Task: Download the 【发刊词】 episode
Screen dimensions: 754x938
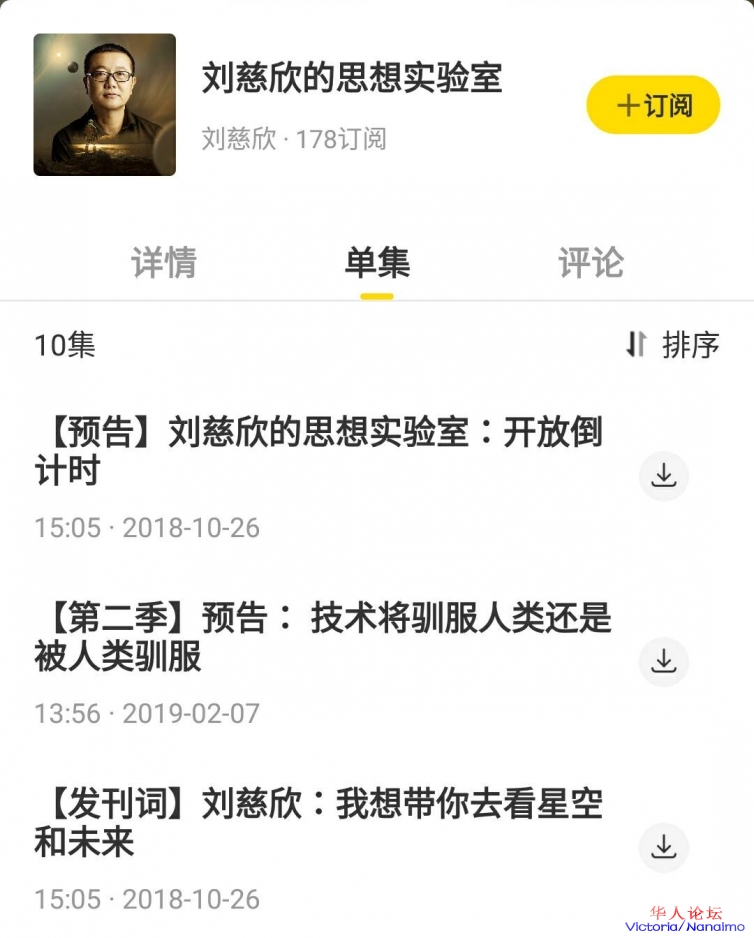Action: click(x=664, y=847)
